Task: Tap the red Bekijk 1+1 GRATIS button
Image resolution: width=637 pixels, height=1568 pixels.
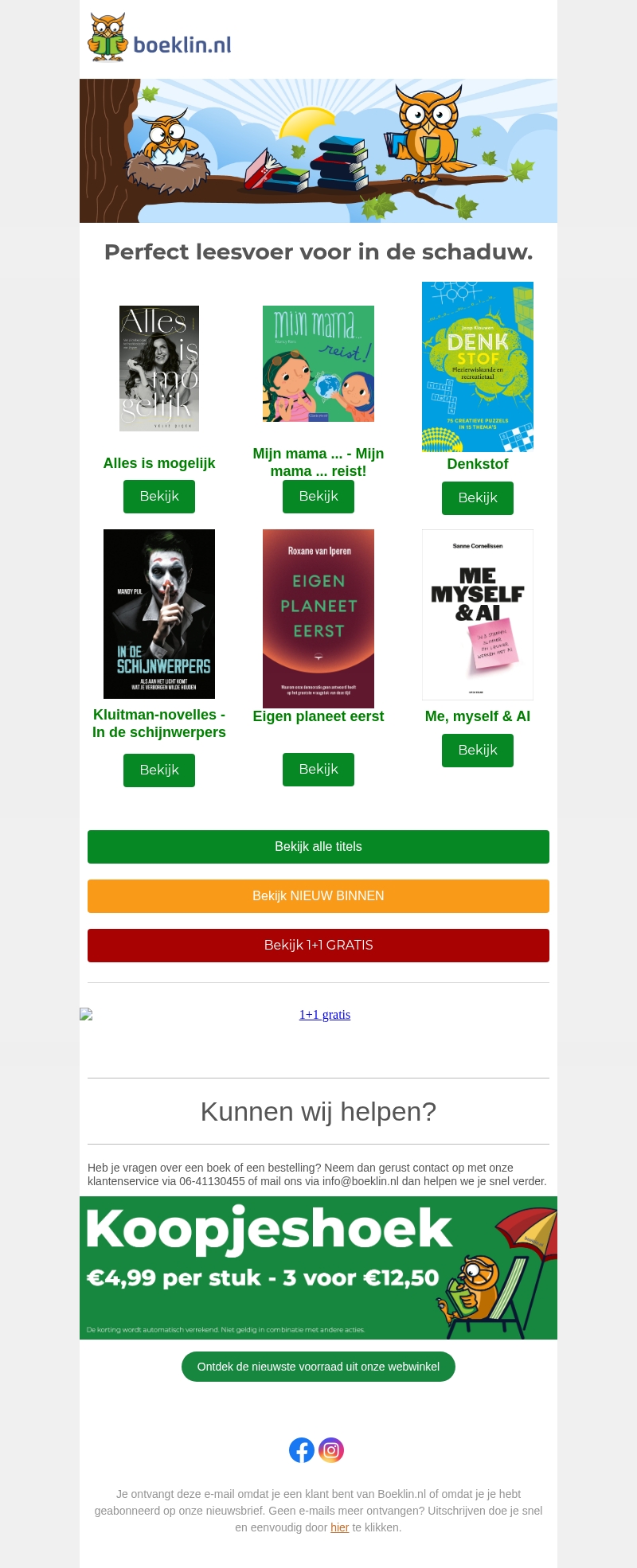Action: pyautogui.click(x=318, y=946)
